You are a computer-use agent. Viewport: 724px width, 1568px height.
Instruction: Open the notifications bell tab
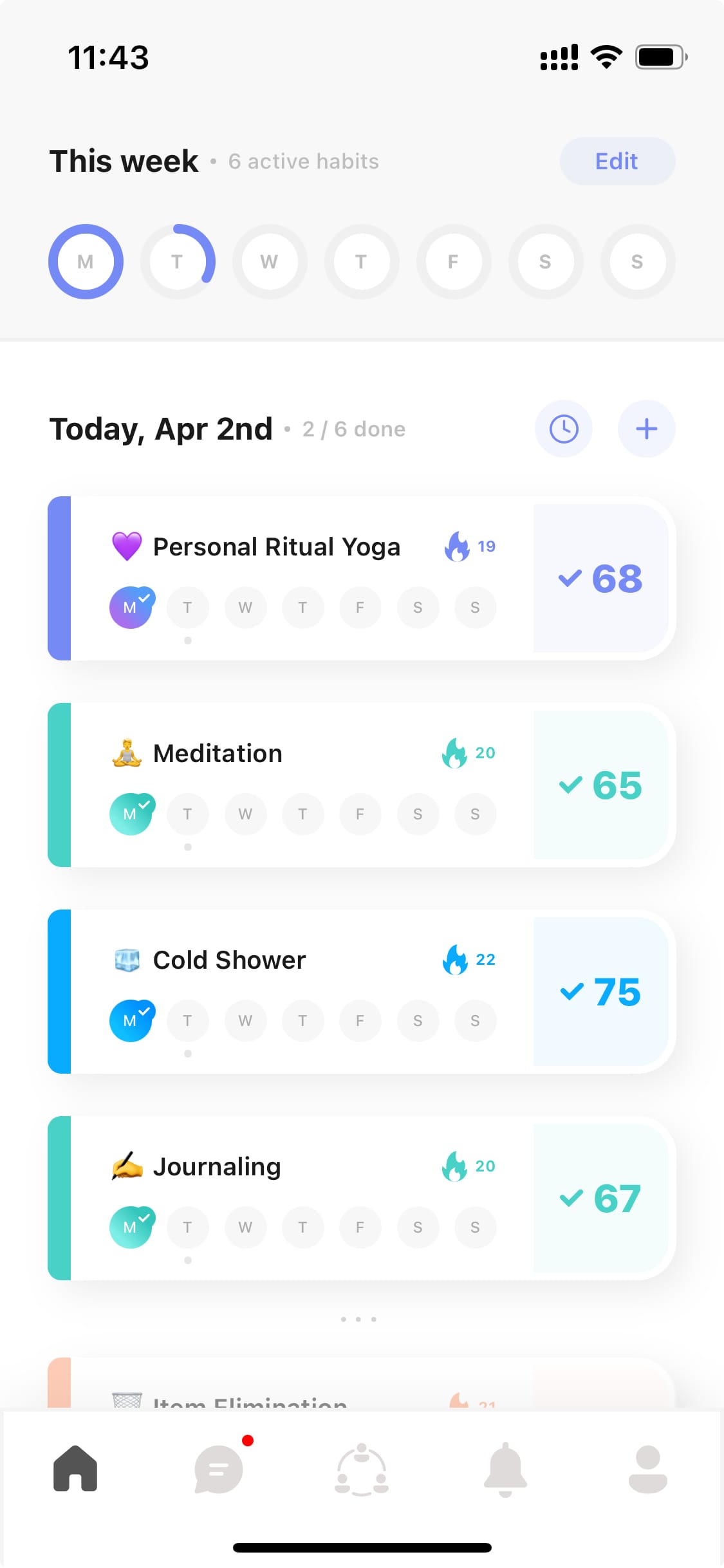coord(505,1468)
